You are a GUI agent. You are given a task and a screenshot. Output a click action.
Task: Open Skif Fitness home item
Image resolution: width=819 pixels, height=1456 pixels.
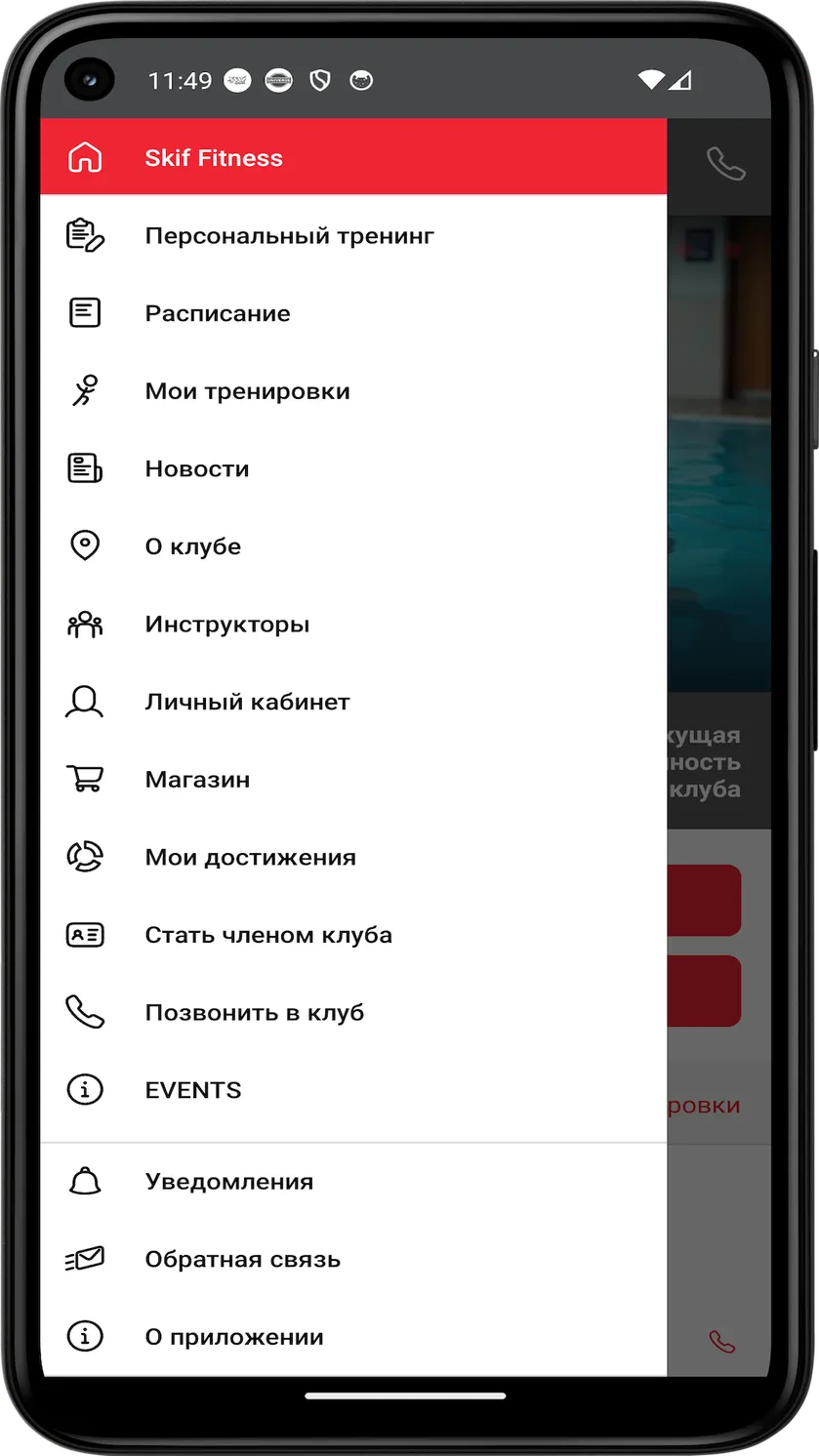pos(353,157)
